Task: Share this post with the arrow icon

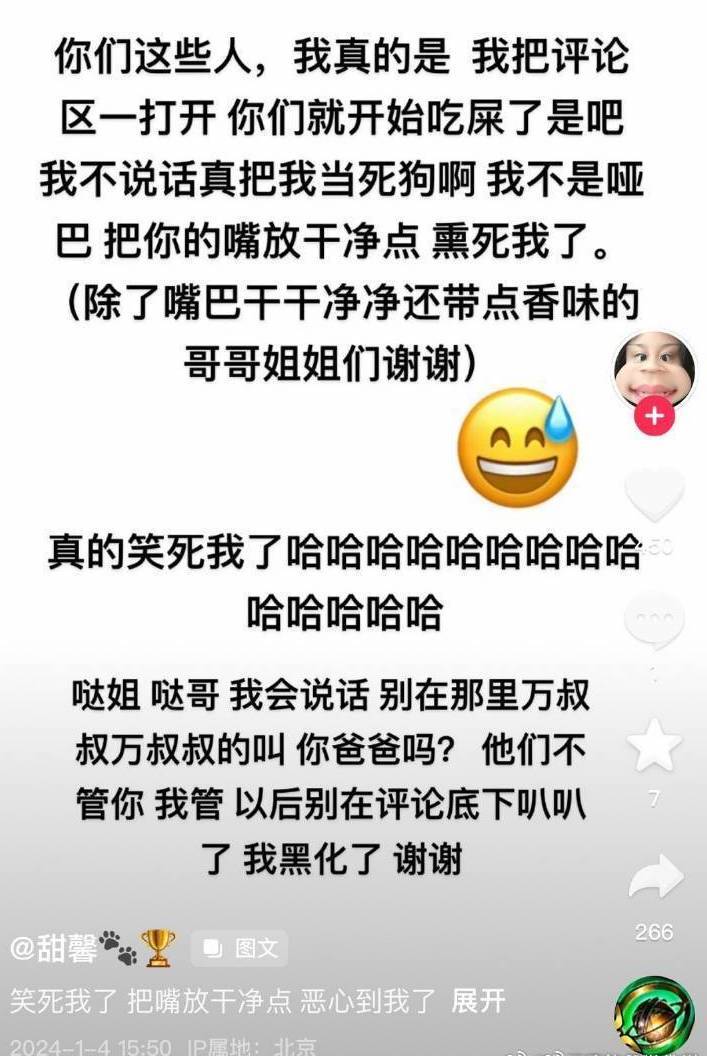Action: 654,877
